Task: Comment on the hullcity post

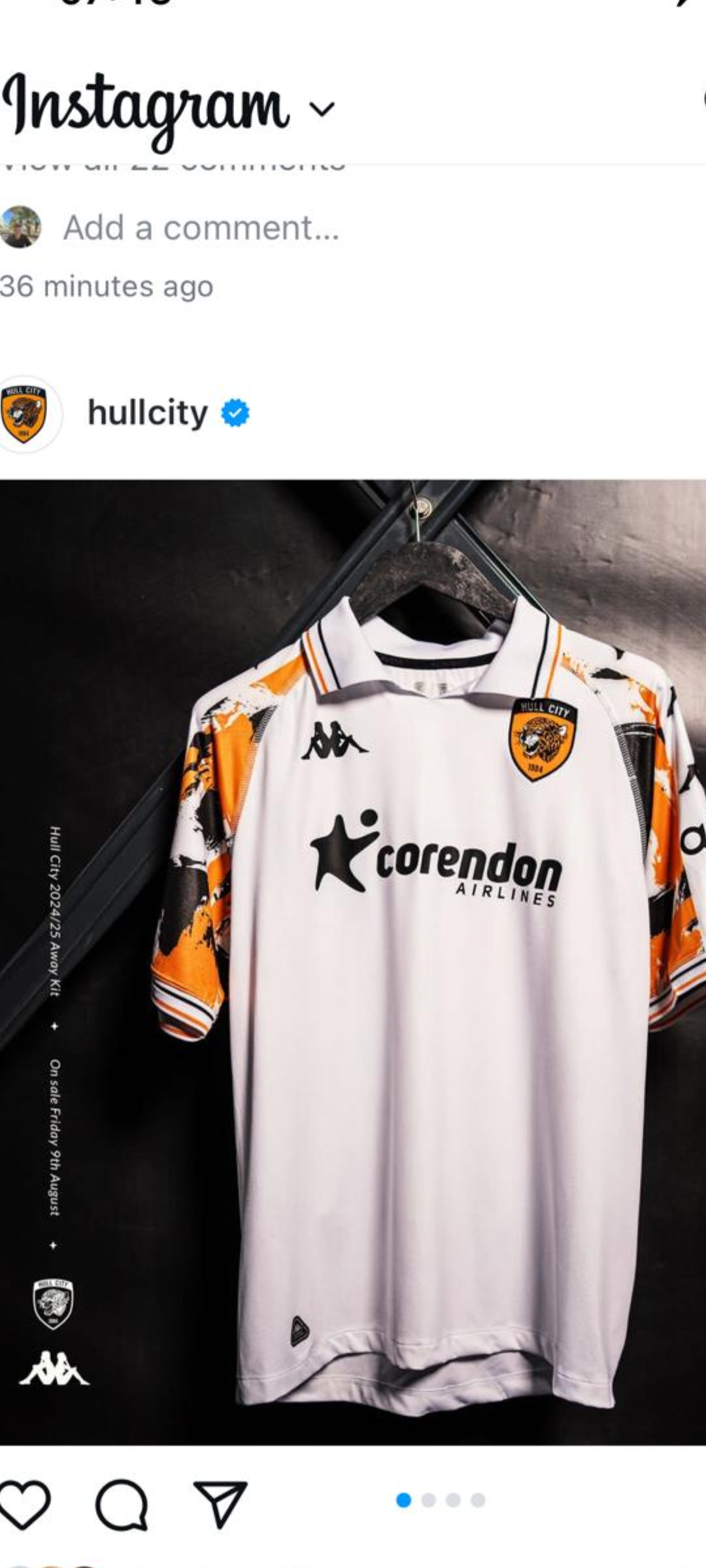Action: pyautogui.click(x=122, y=1504)
